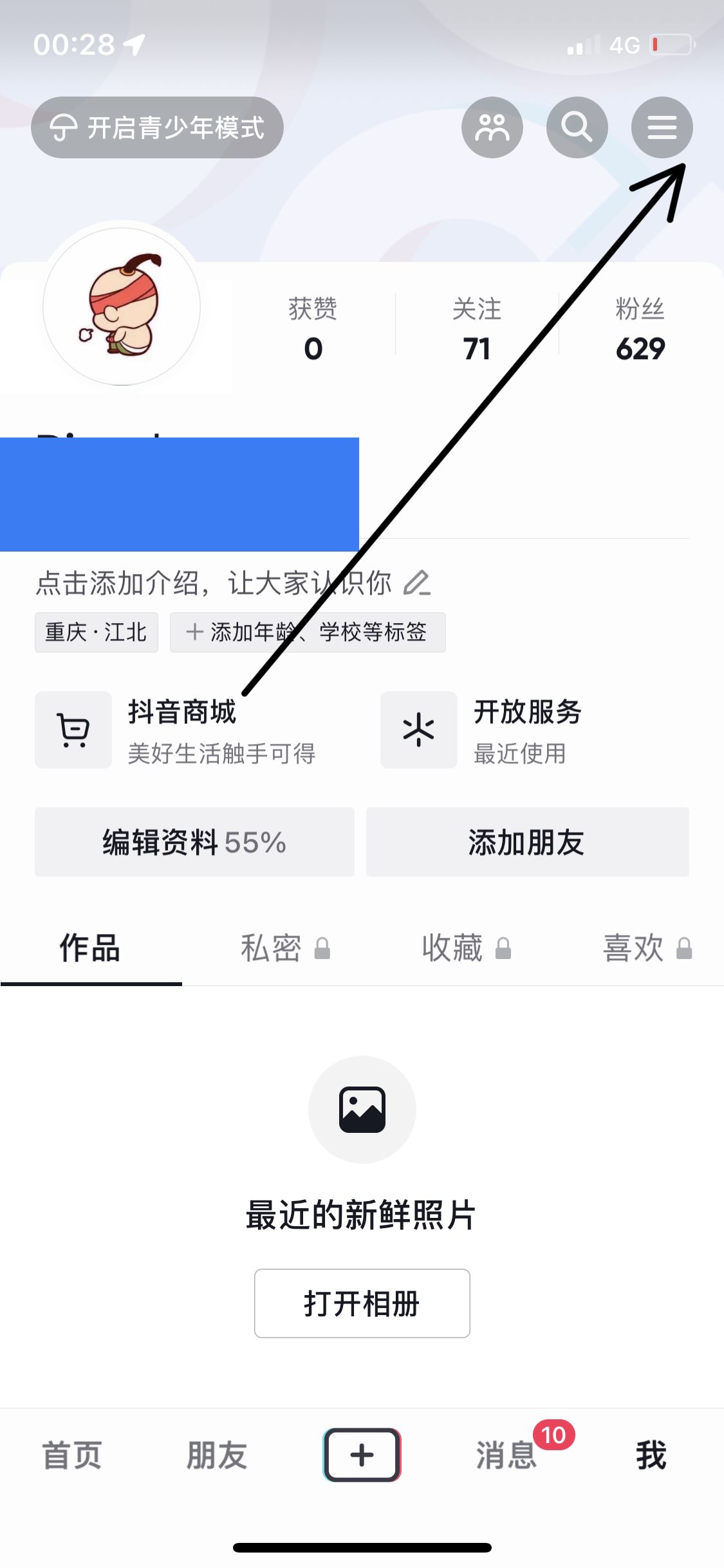Select the 作品 tab
This screenshot has width=724, height=1568.
(90, 949)
